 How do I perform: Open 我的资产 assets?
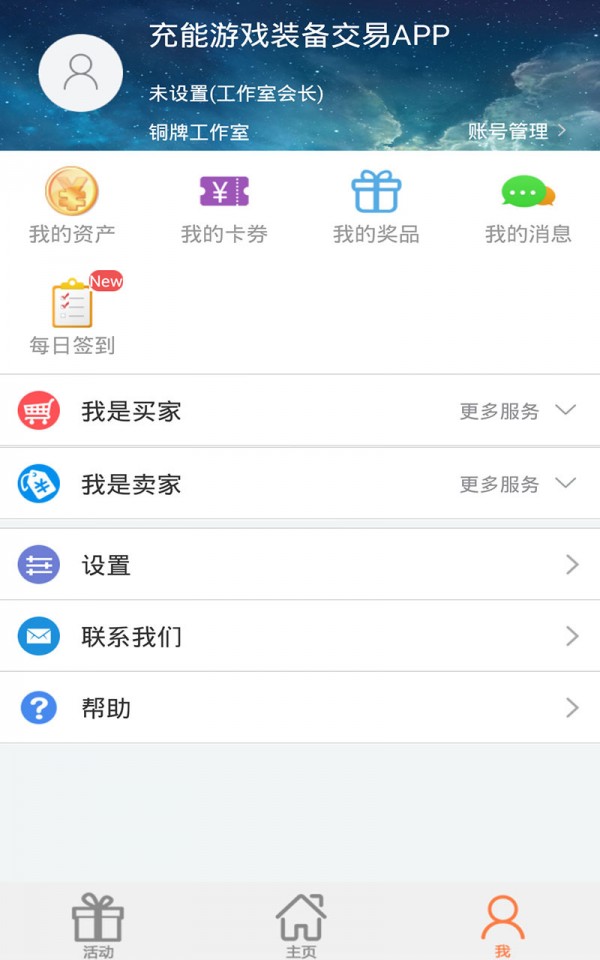pos(72,206)
